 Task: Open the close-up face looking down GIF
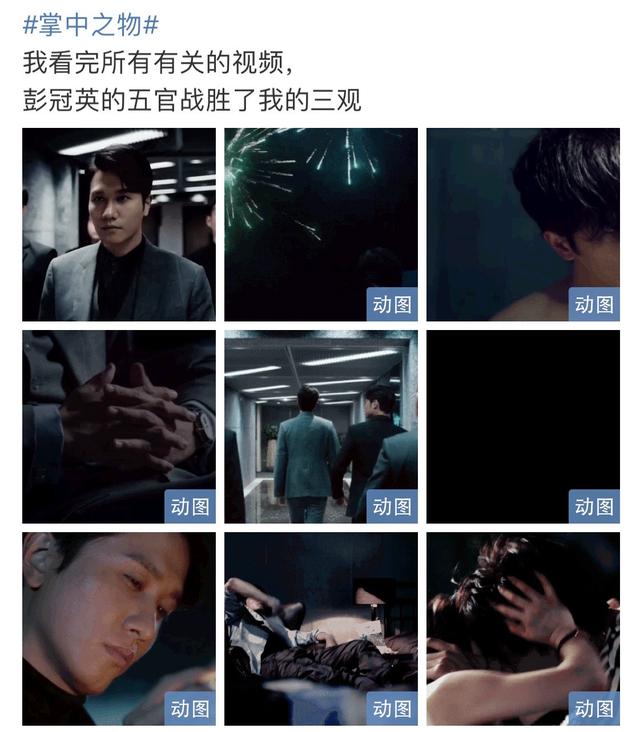[119, 629]
